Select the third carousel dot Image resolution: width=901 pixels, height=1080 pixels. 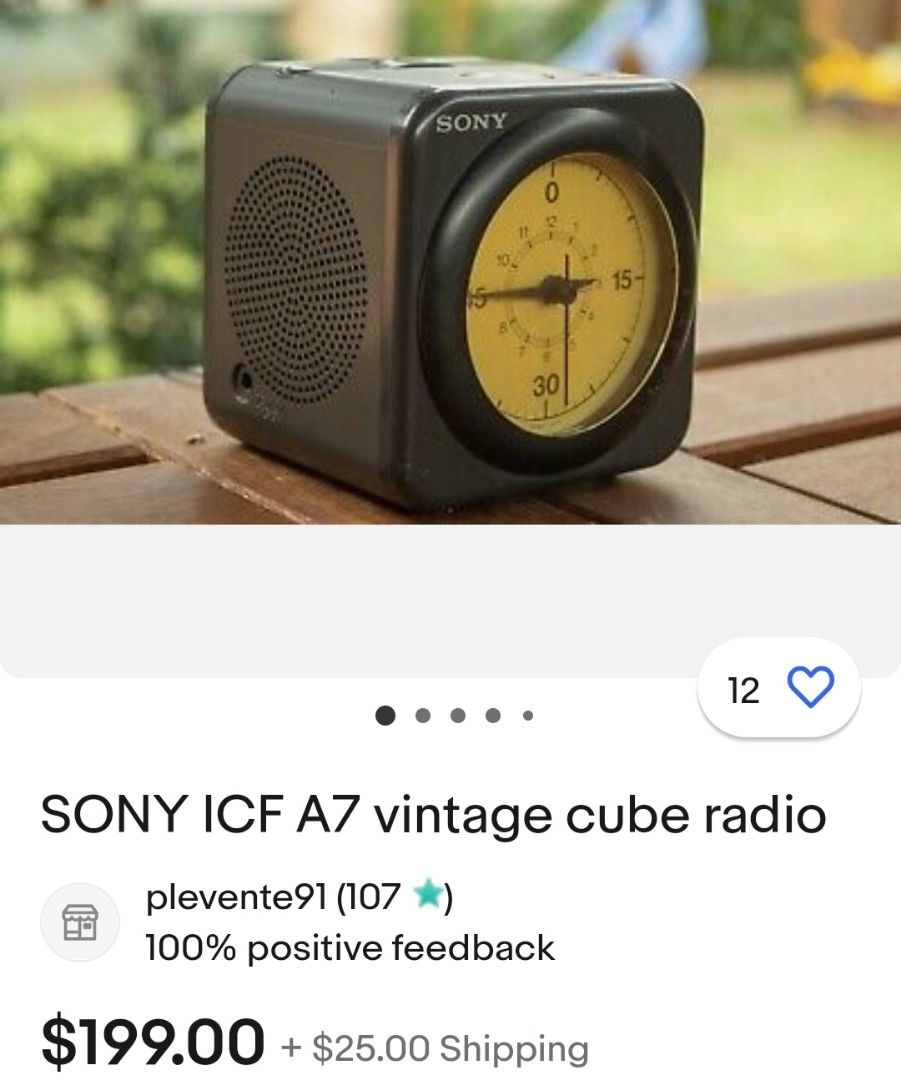(x=458, y=714)
